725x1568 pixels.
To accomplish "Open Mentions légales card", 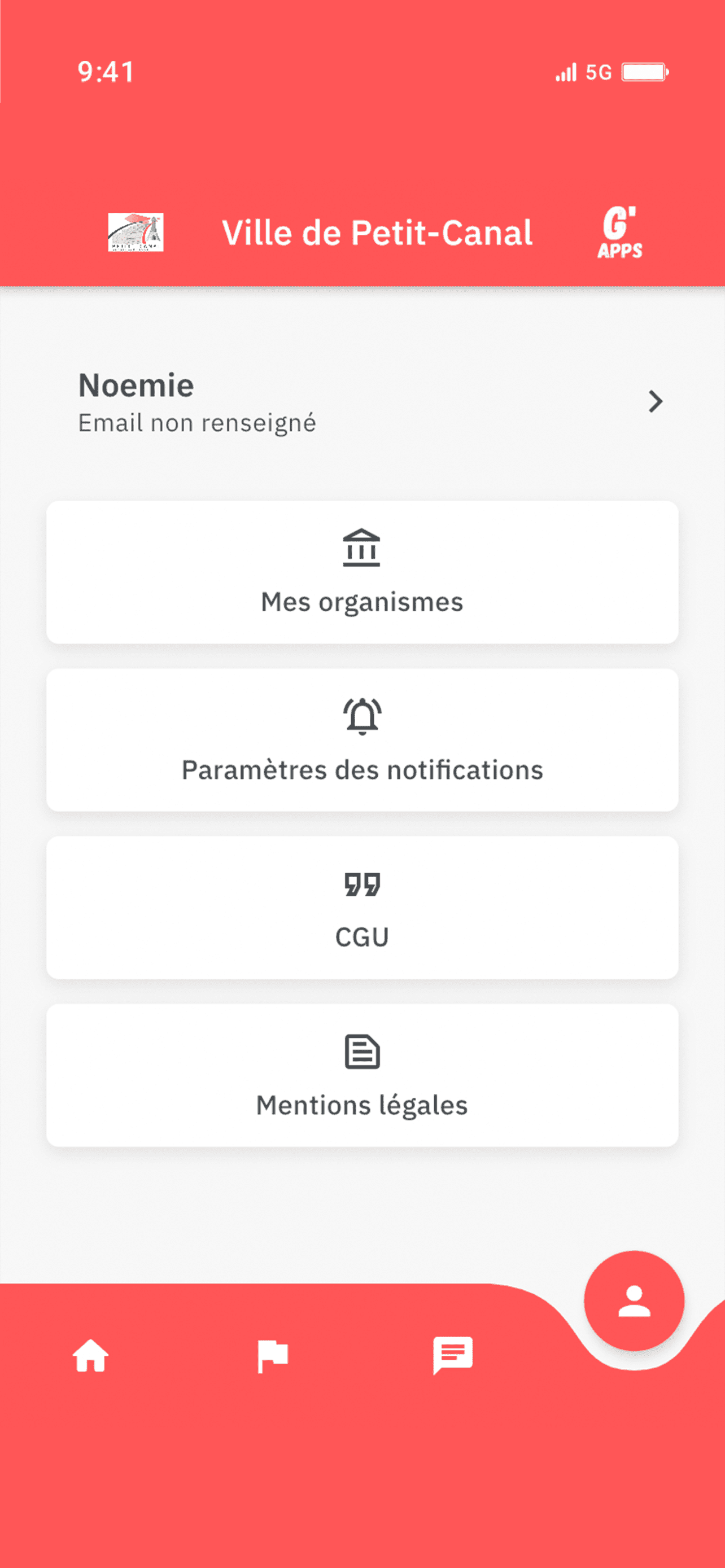I will coord(362,1075).
